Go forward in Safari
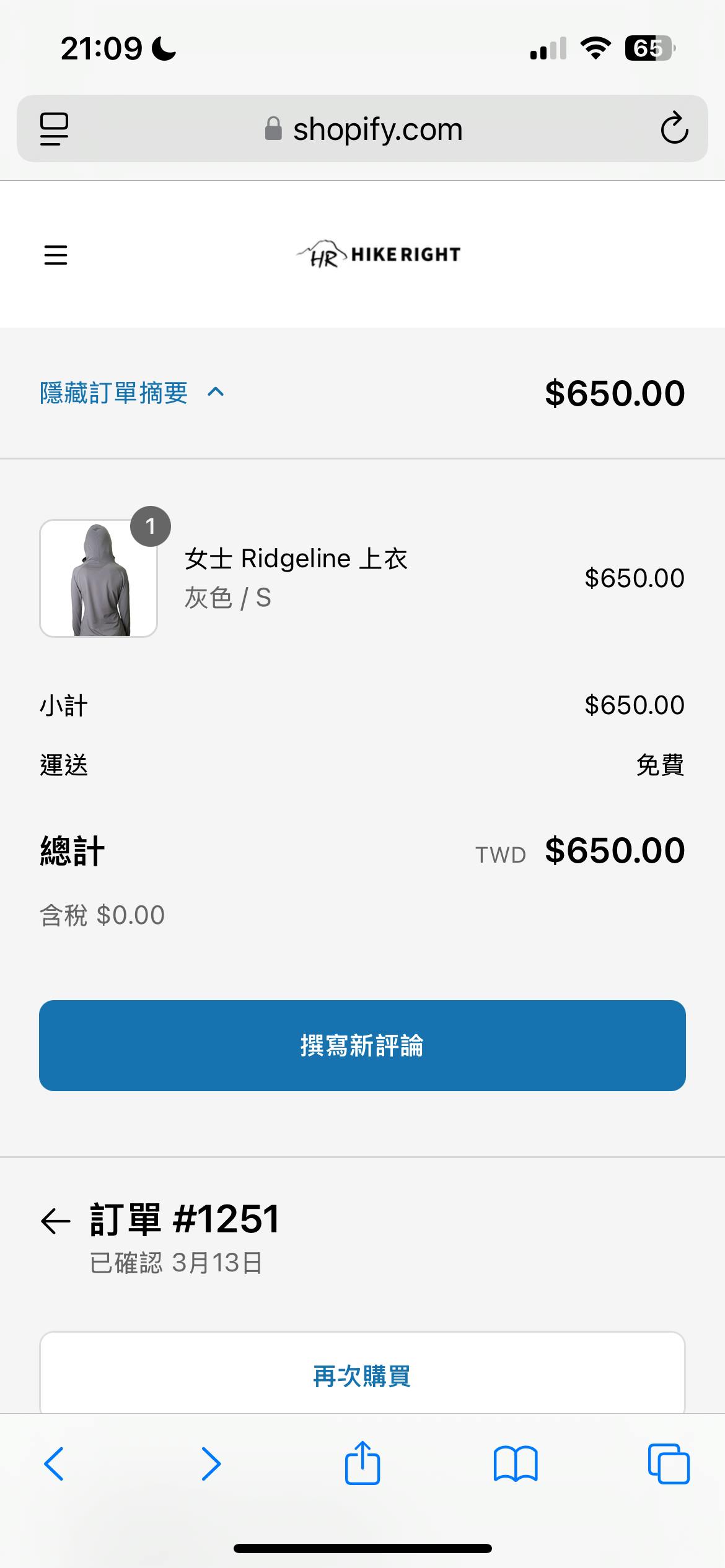Viewport: 725px width, 1568px height. pos(211,1464)
